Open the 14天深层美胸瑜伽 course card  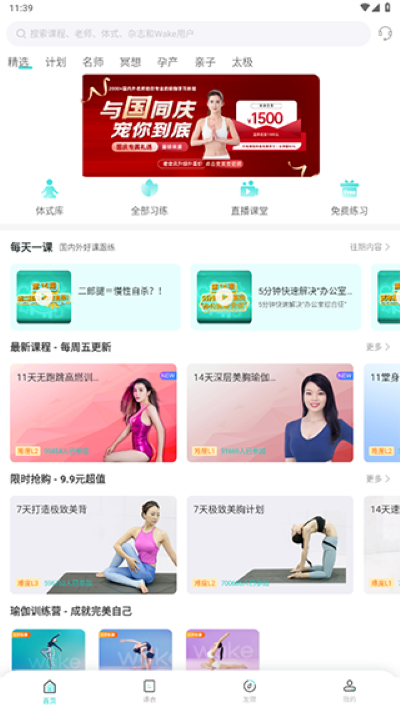tap(270, 413)
